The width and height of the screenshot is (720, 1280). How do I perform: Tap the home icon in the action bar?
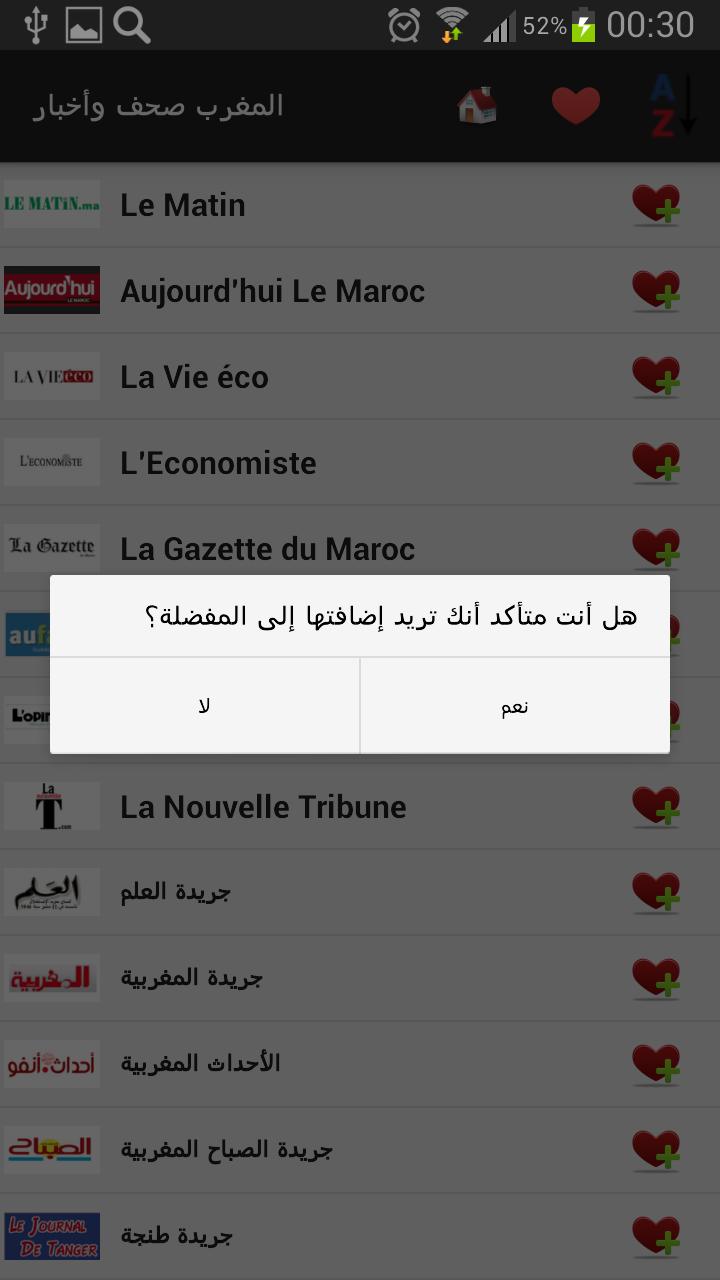[477, 104]
